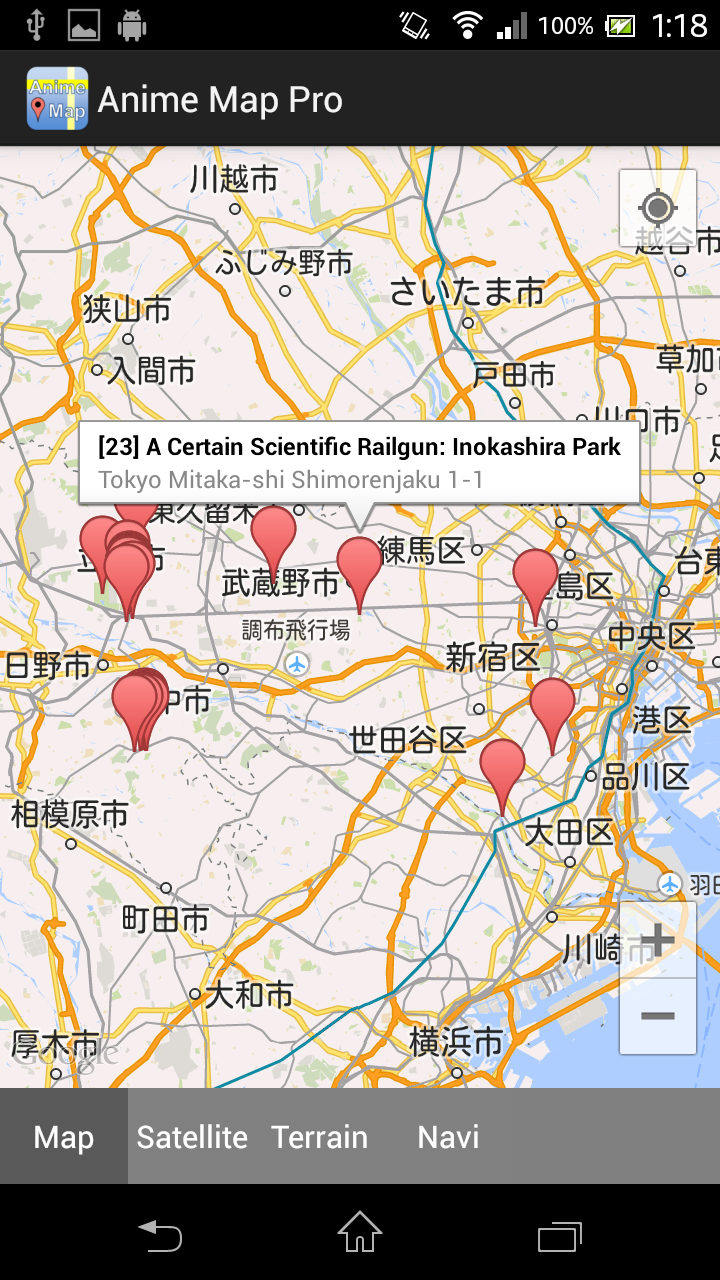Switch to Satellite view

[x=192, y=1137]
